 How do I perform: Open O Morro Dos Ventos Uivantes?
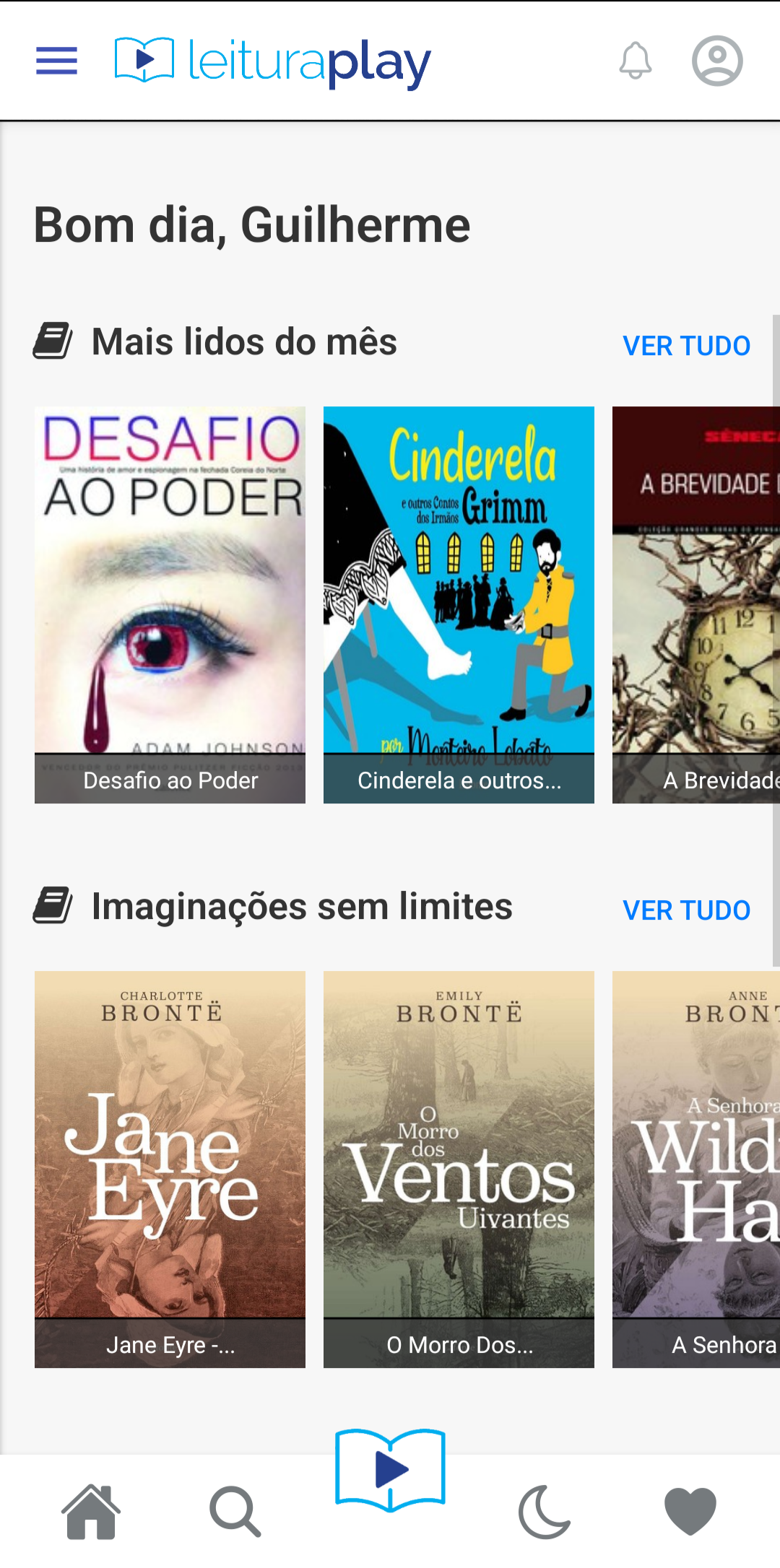tap(459, 1169)
